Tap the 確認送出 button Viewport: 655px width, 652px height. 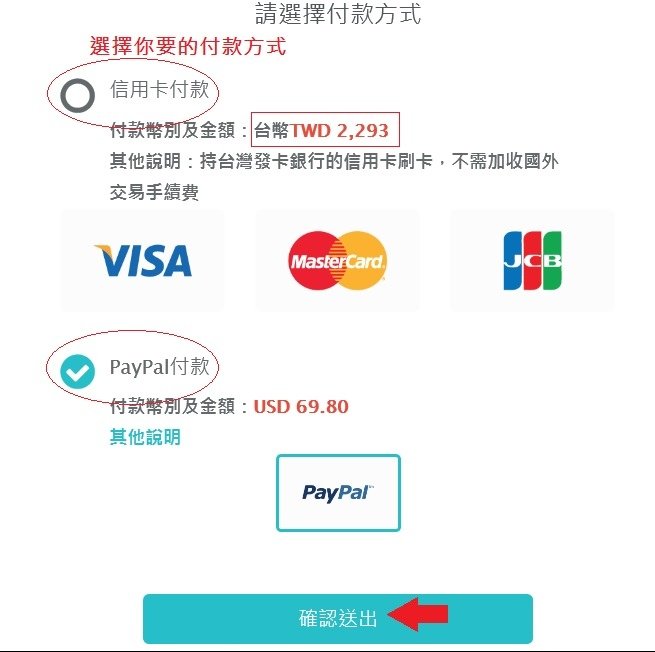tap(337, 619)
